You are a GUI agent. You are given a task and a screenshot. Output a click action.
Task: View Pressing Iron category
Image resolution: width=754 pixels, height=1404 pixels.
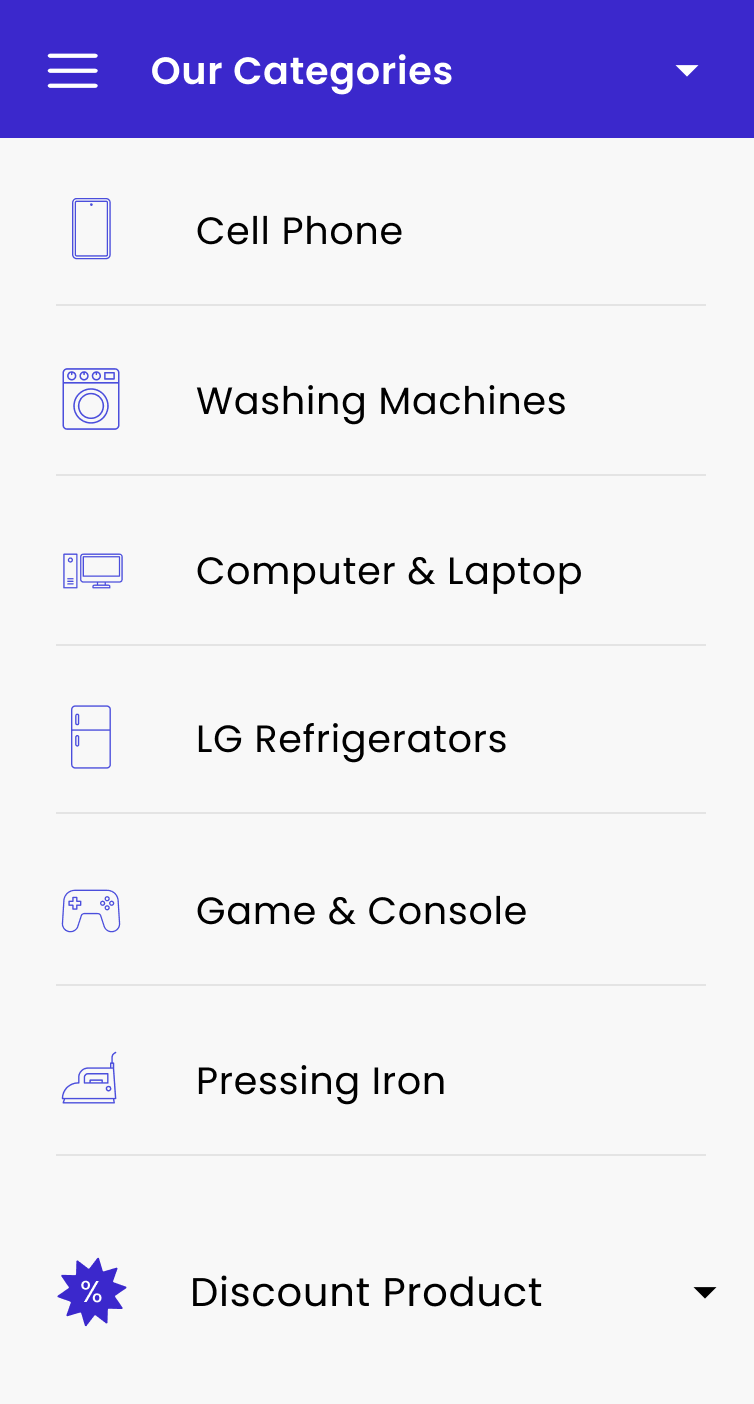[381, 1080]
